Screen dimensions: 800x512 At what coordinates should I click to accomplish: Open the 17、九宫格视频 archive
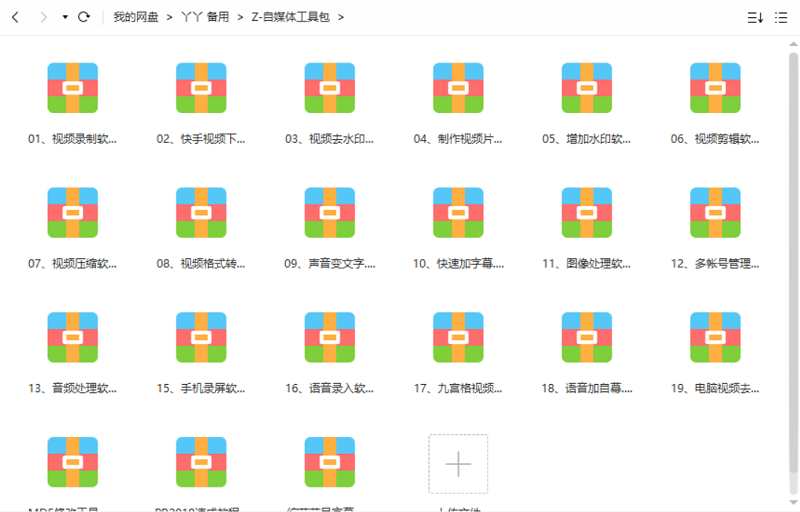tap(458, 337)
